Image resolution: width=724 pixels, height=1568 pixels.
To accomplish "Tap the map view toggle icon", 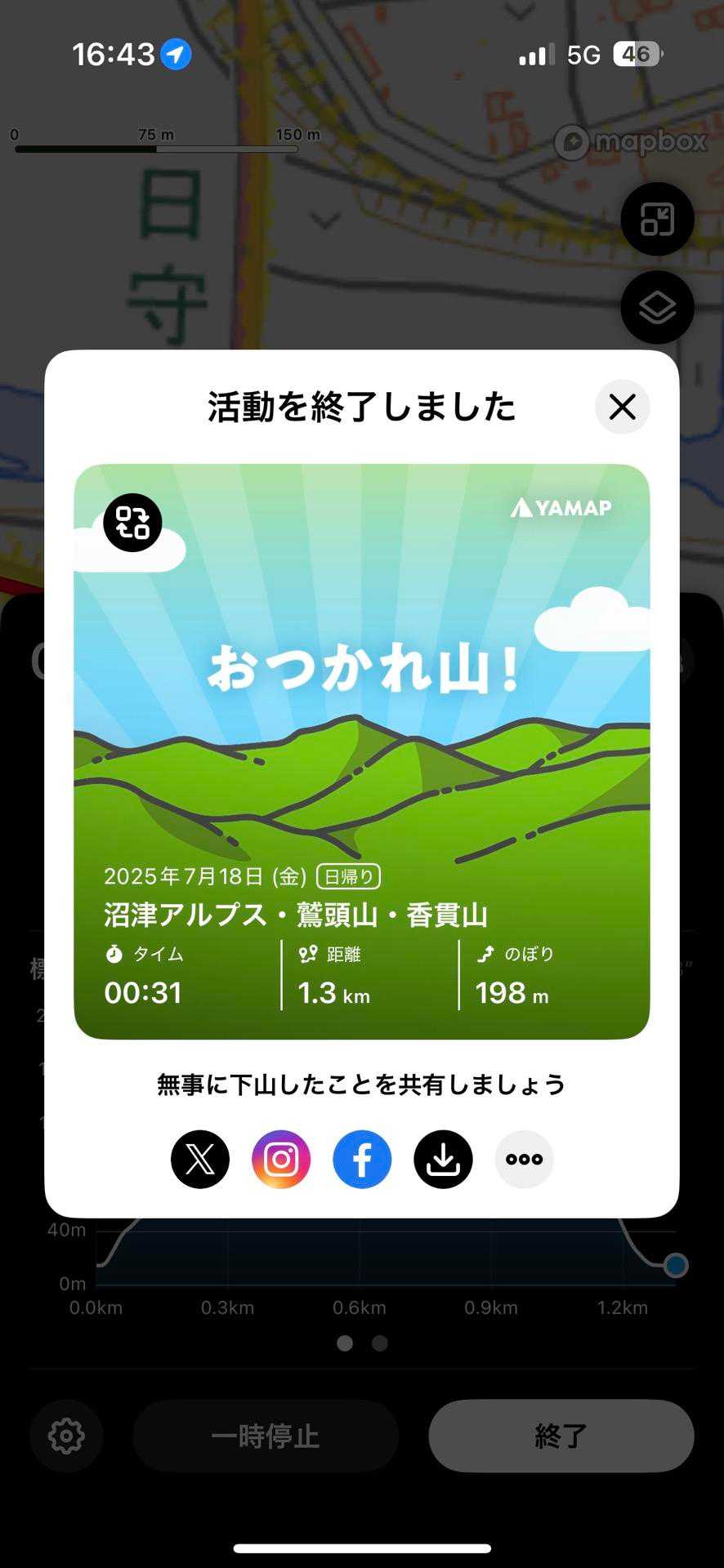I will coord(657,220).
